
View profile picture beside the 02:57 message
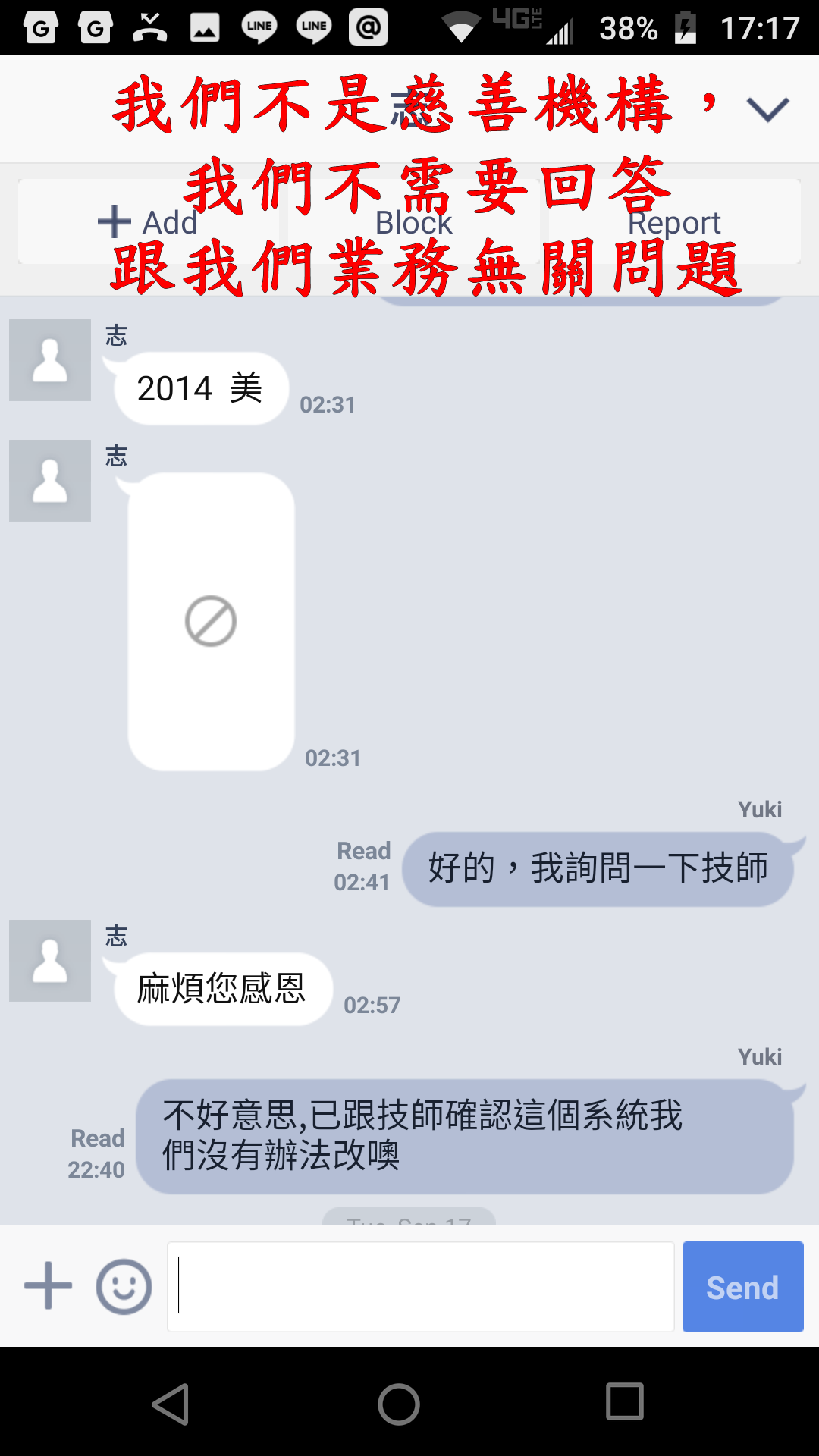click(50, 961)
